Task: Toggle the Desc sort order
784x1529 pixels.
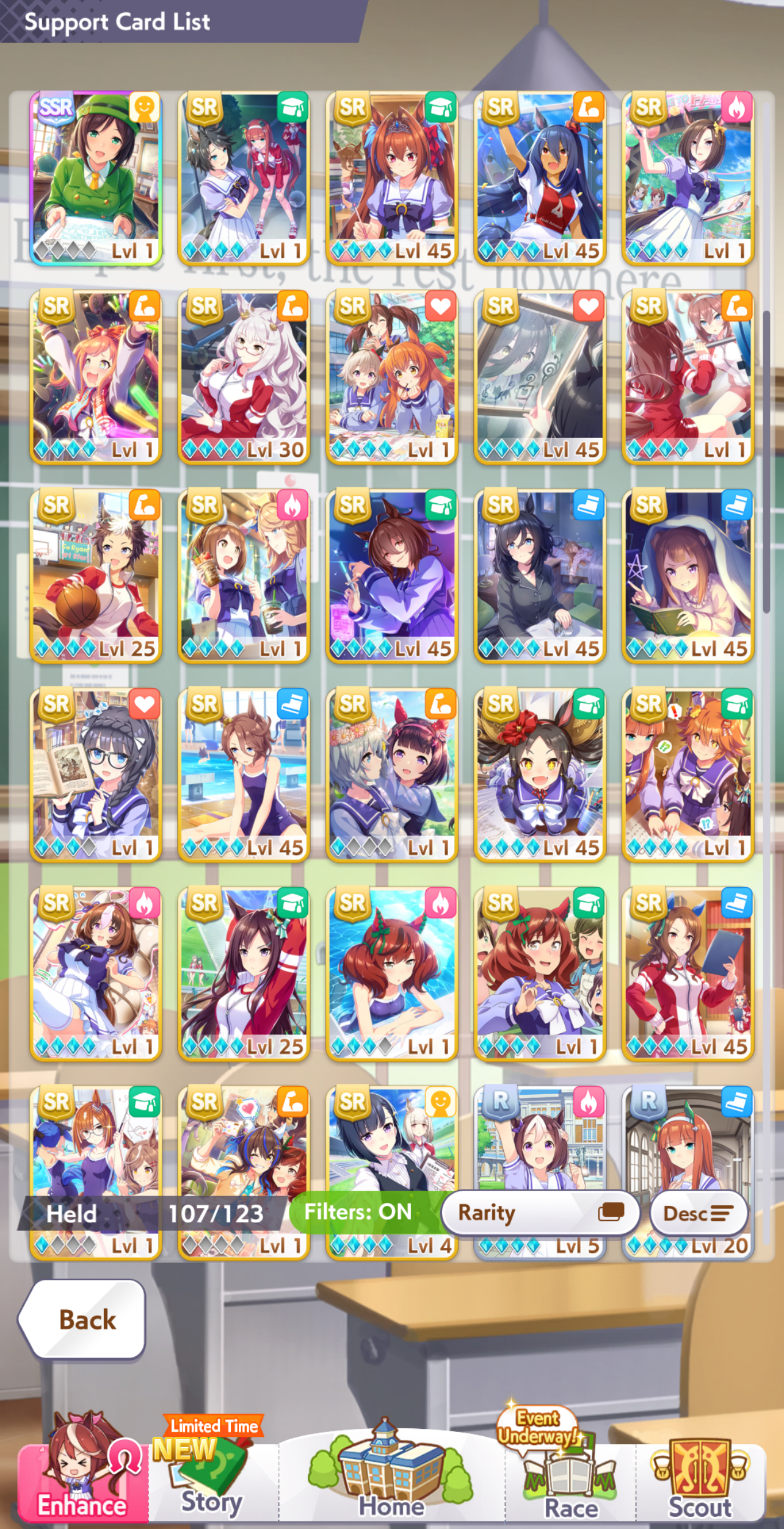Action: 698,1213
